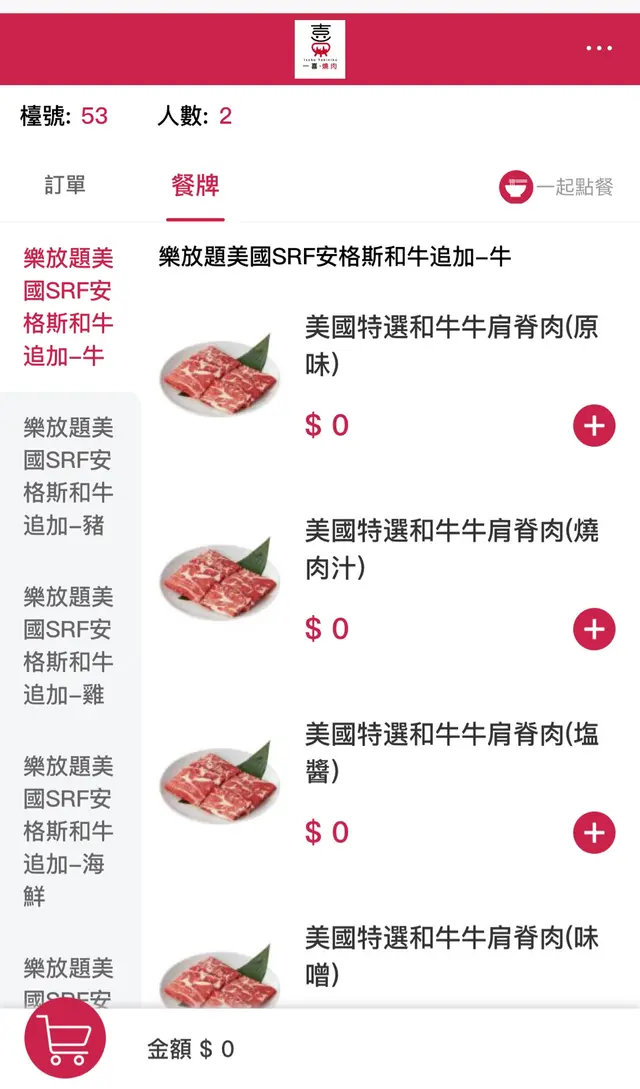Open the three-dot overflow menu
Viewport: 640px width, 1089px height.
(x=599, y=48)
